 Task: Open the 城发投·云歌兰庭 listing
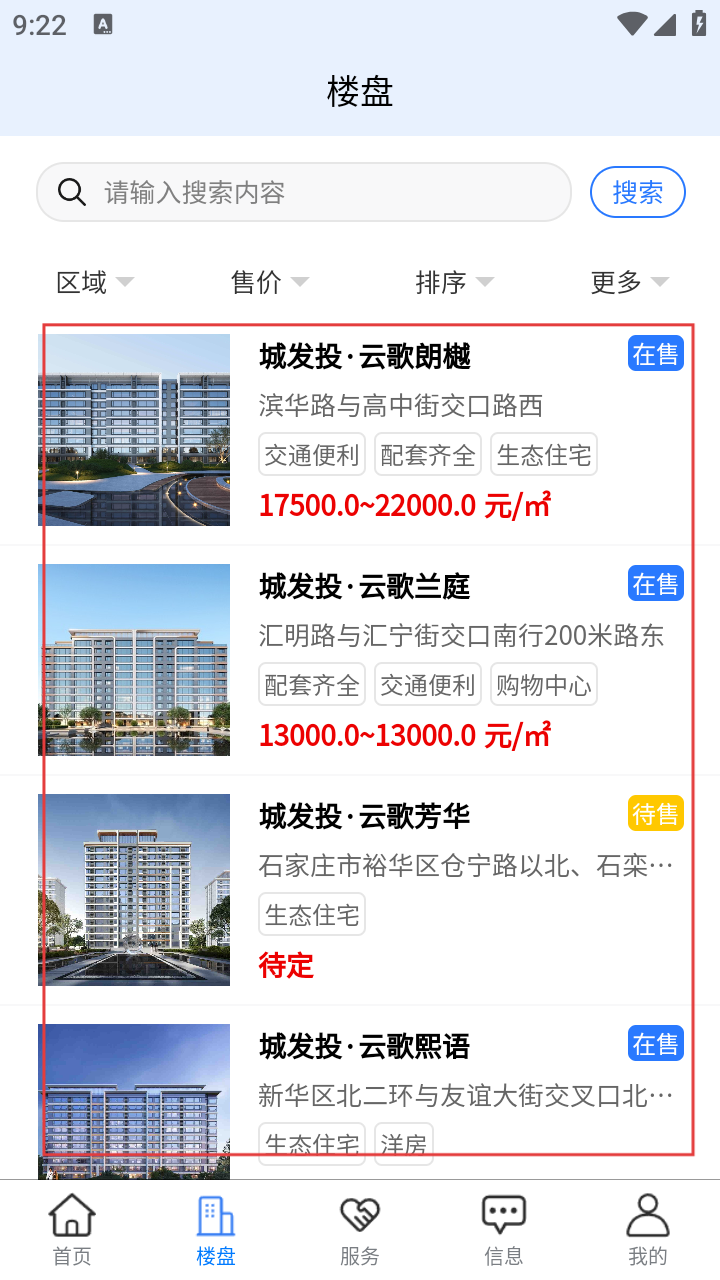[x=364, y=586]
